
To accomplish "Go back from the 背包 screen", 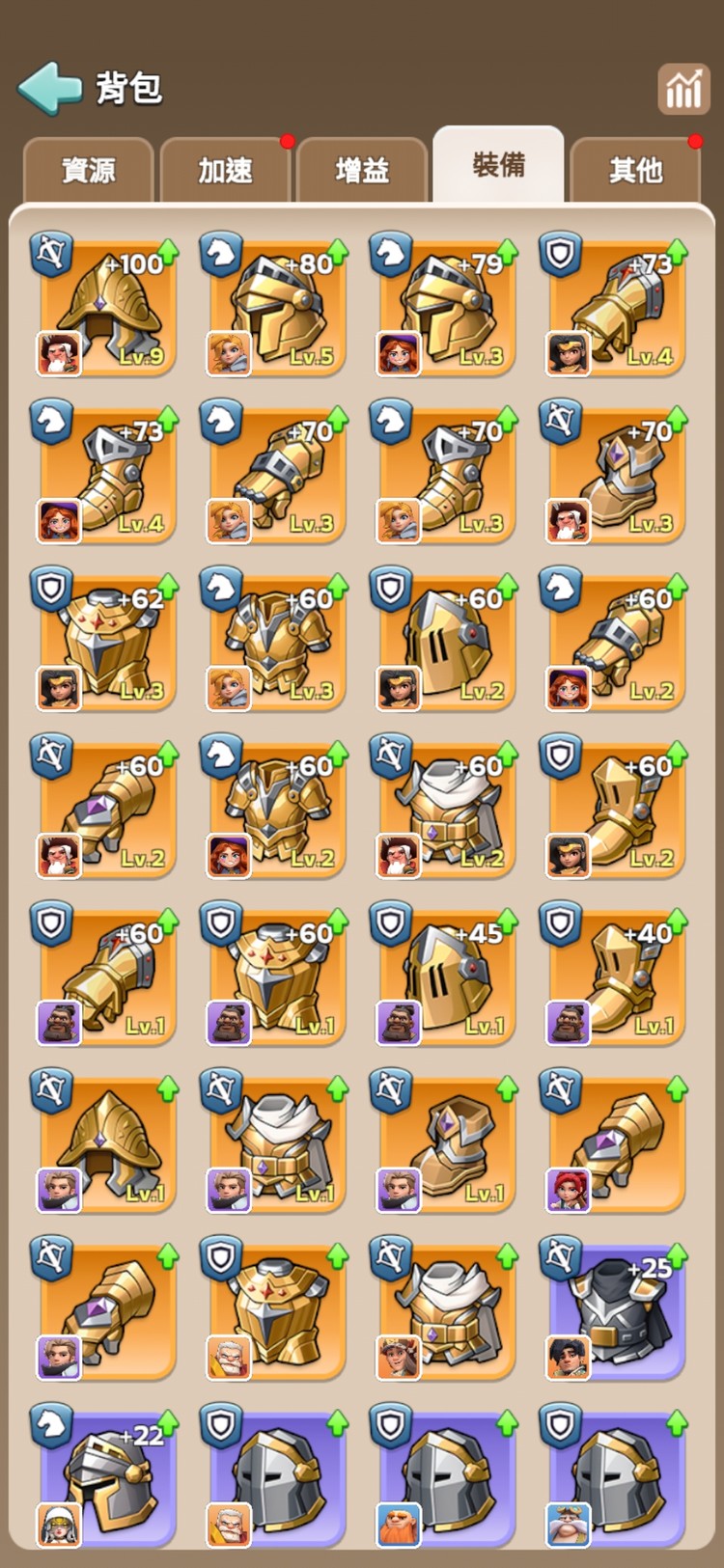I will coord(50,89).
